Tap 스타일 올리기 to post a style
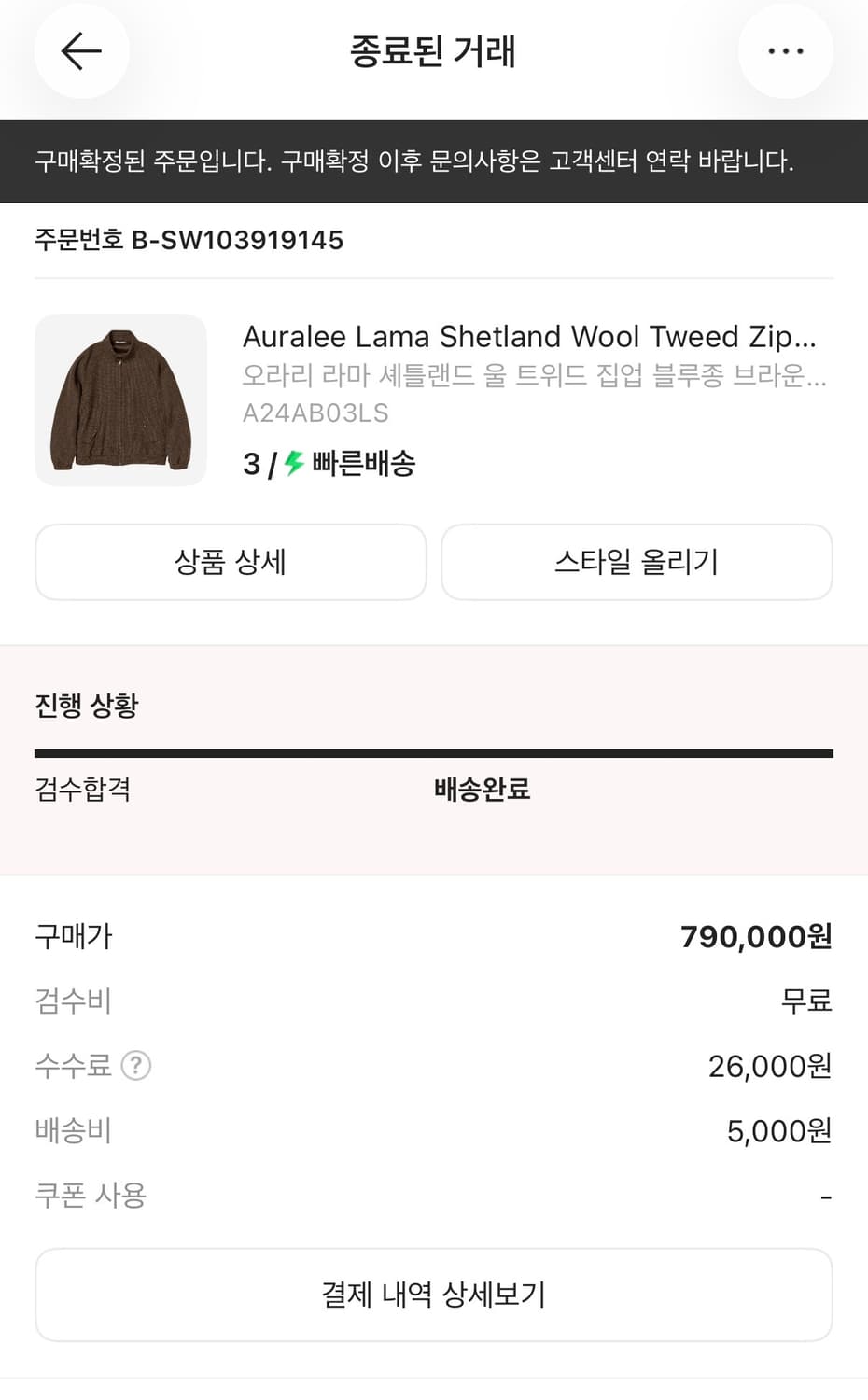This screenshot has width=868, height=1400. (637, 562)
